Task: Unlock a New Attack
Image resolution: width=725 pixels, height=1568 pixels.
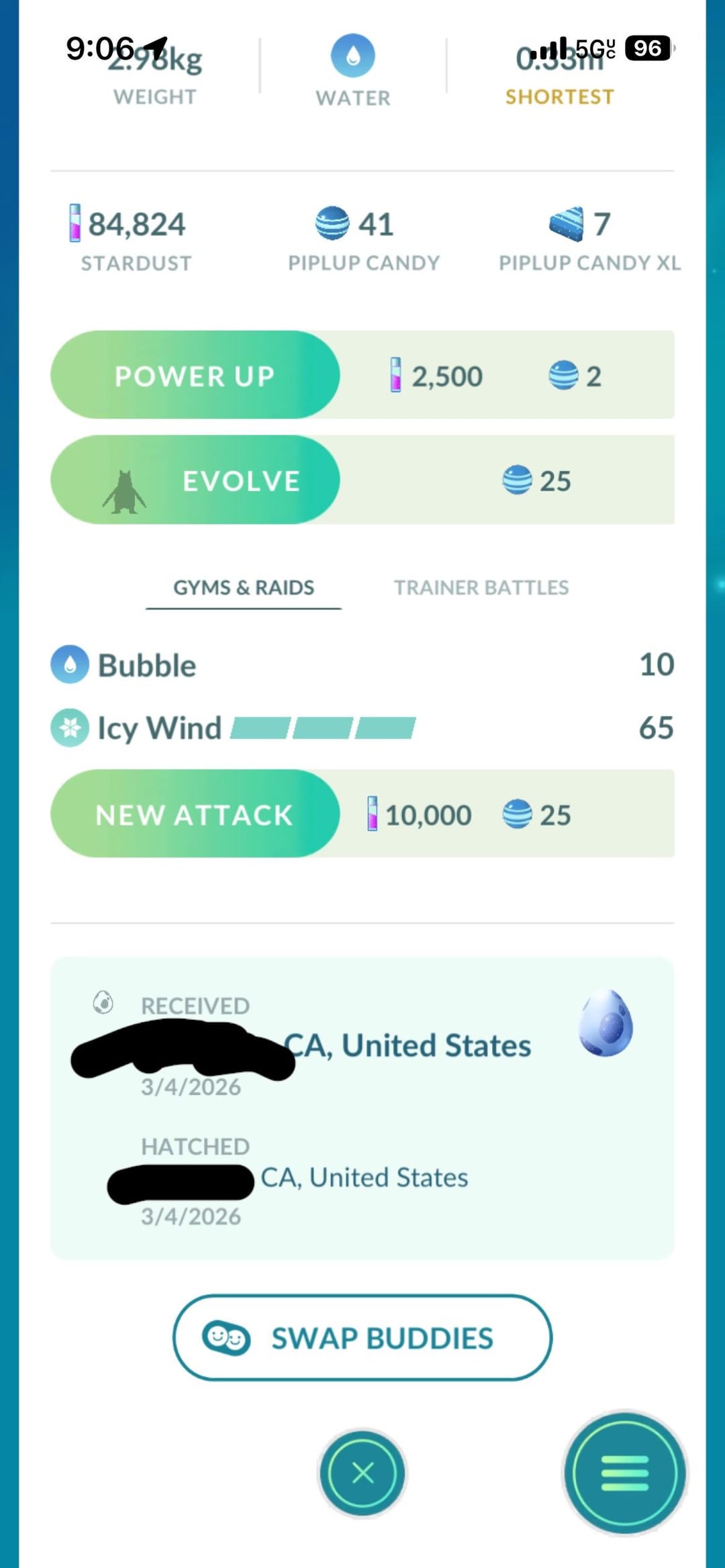Action: click(x=195, y=814)
